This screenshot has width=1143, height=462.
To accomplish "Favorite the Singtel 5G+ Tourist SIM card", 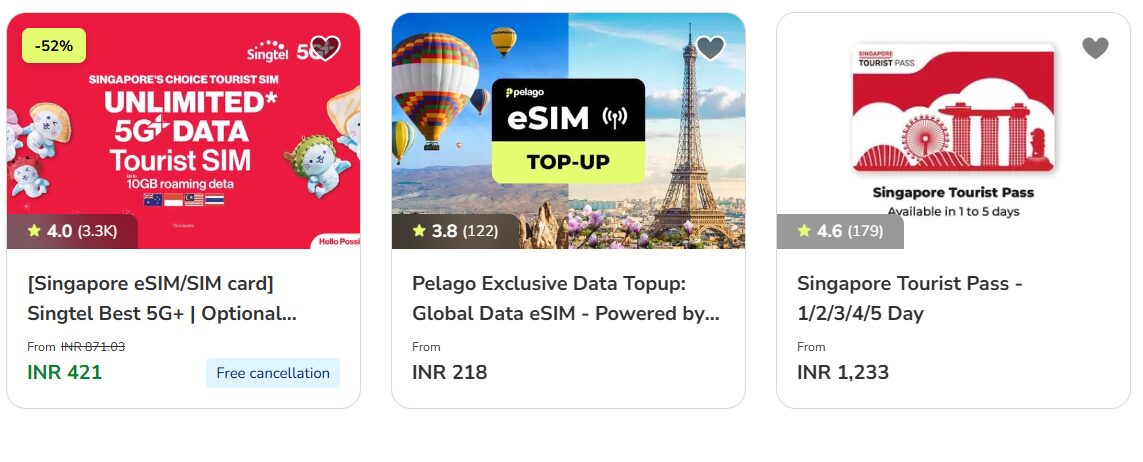I will 326,47.
